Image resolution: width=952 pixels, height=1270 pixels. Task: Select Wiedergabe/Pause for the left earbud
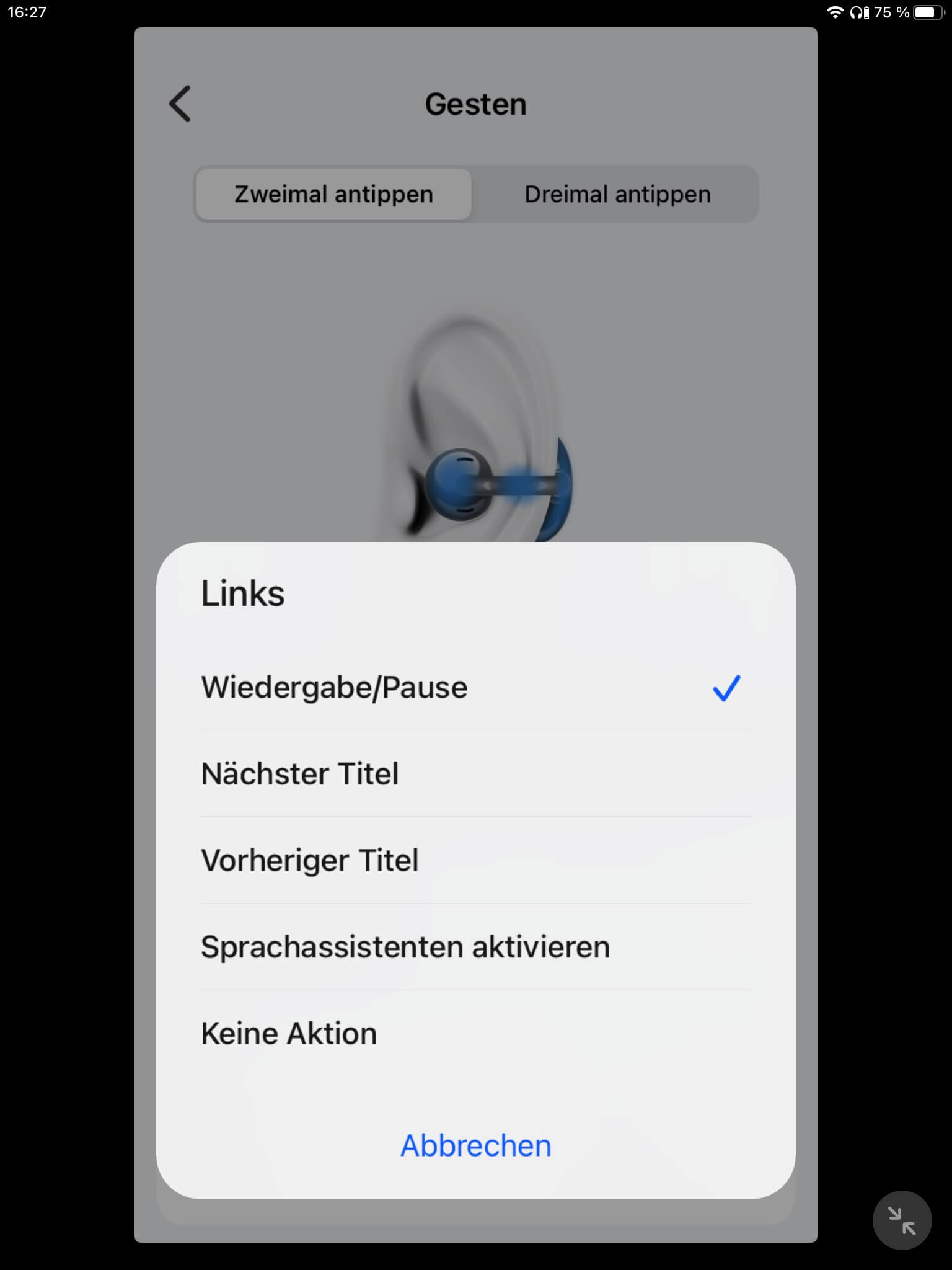(475, 687)
